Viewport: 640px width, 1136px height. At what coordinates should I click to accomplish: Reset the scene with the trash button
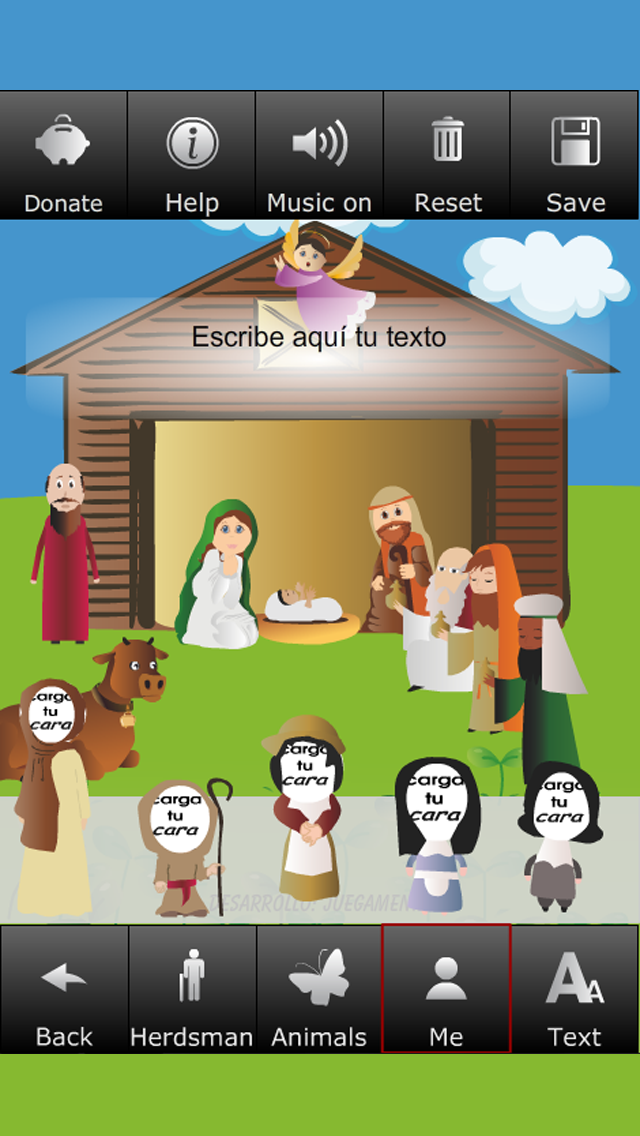pos(446,155)
